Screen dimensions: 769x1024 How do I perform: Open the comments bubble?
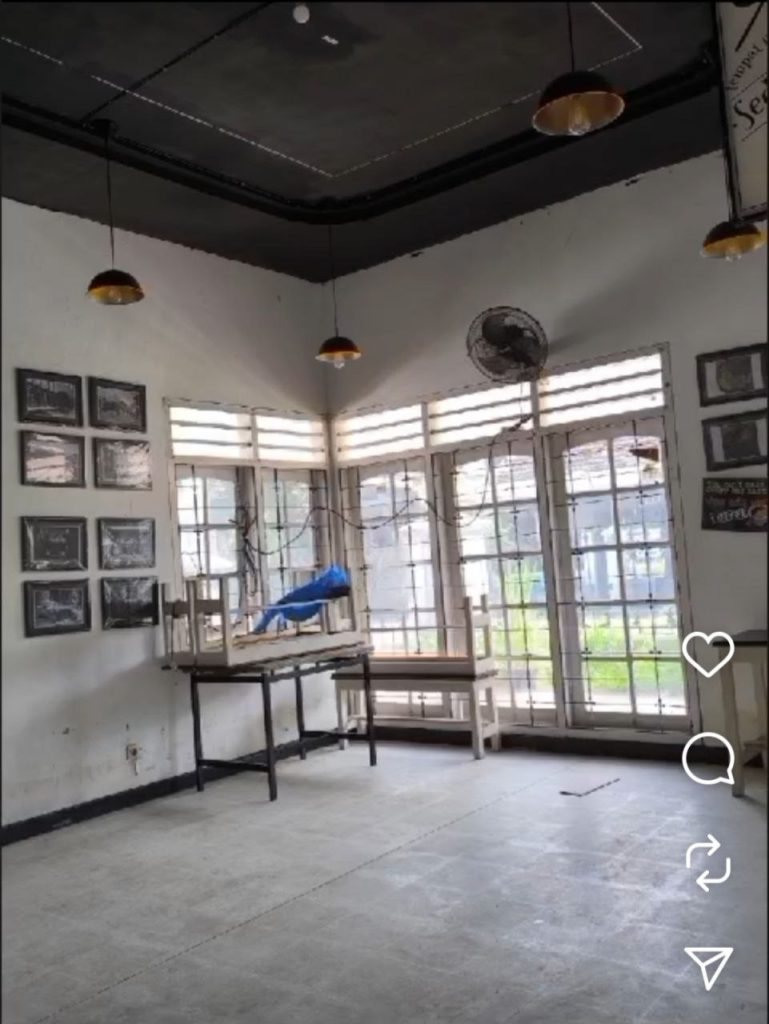[708, 758]
